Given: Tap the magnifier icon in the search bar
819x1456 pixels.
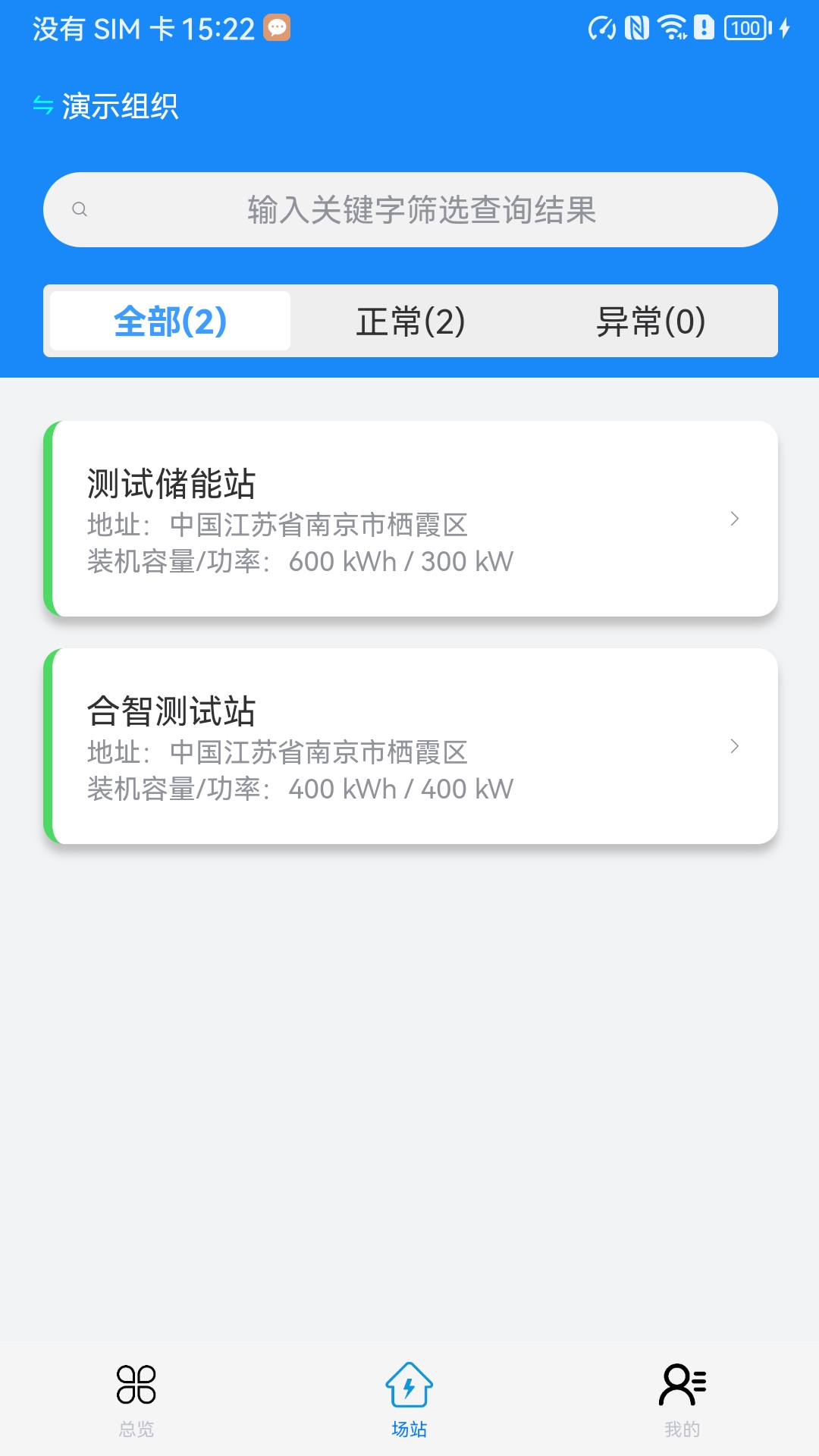Looking at the screenshot, I should tap(81, 209).
